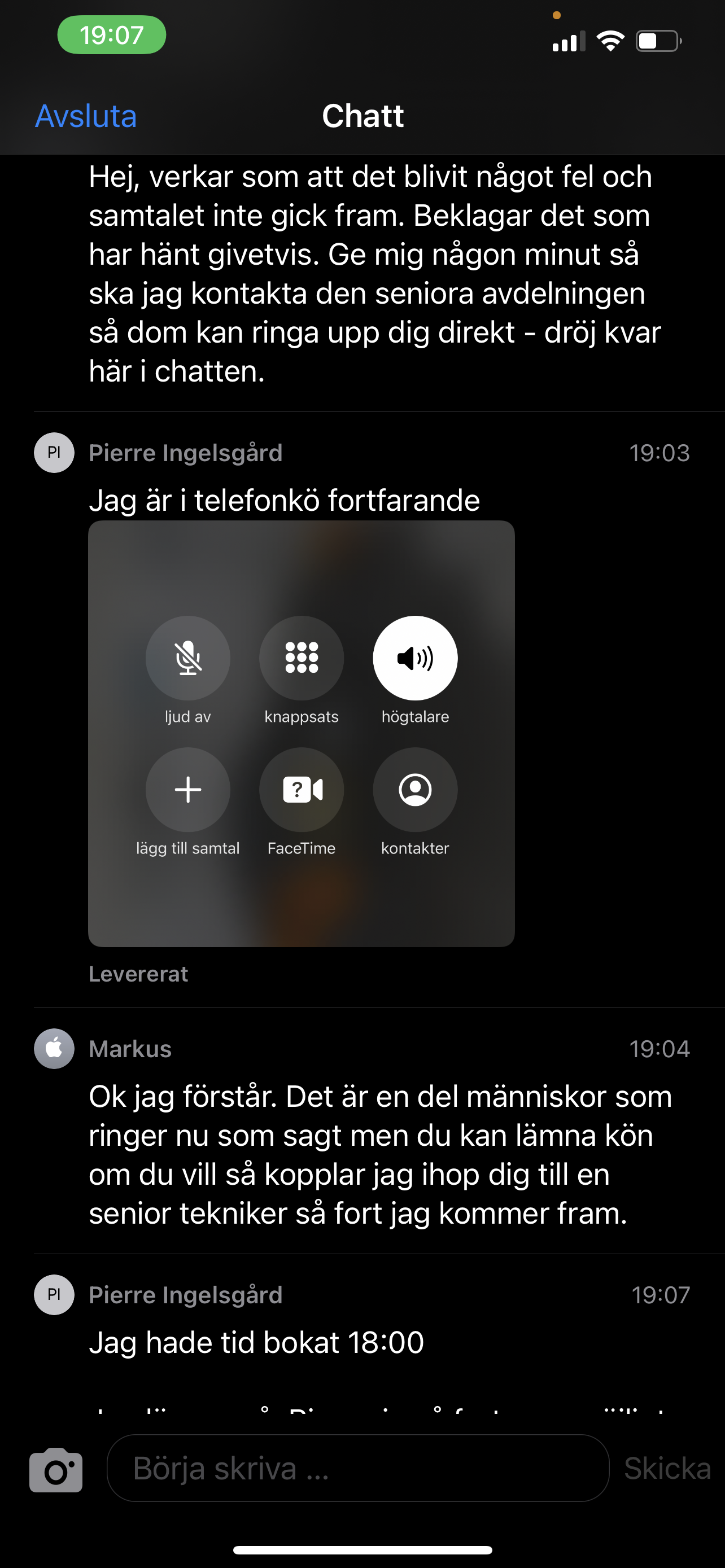The width and height of the screenshot is (725, 1568).
Task: Tap Avsluta to end the chat
Action: point(86,116)
